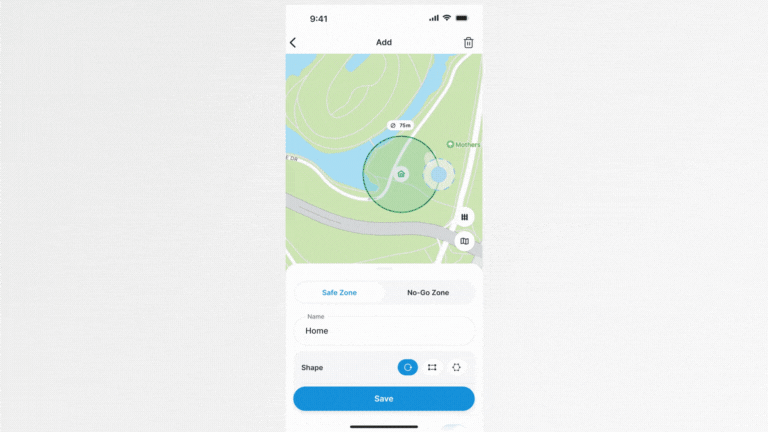Select the Safe Zone tab
768x432 pixels.
(x=339, y=293)
